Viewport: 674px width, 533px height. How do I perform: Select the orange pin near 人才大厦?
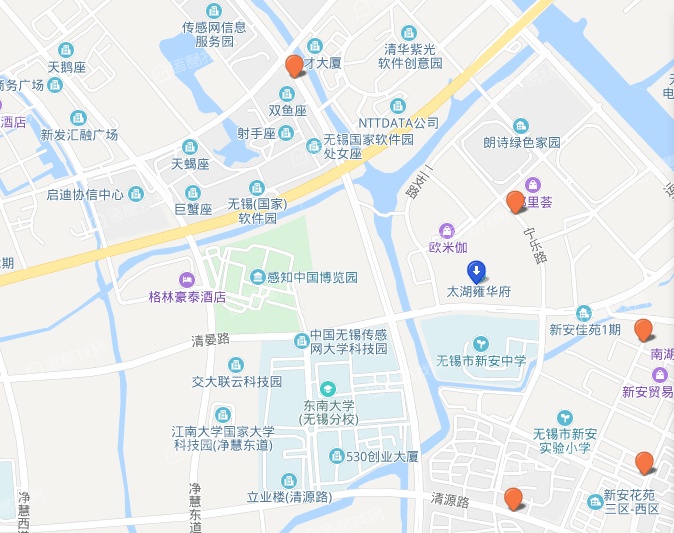pyautogui.click(x=294, y=67)
